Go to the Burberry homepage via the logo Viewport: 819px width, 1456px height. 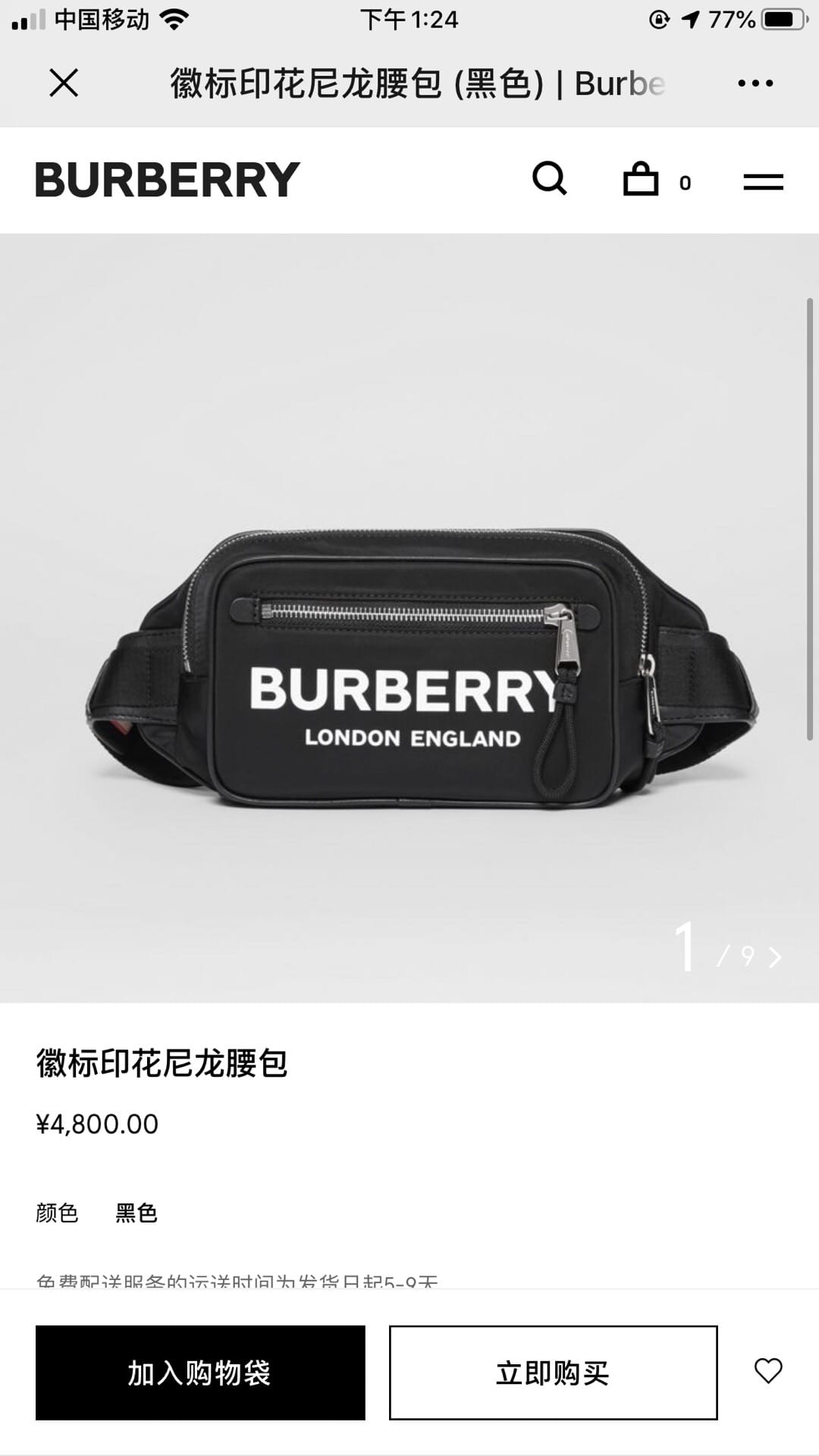(x=168, y=180)
